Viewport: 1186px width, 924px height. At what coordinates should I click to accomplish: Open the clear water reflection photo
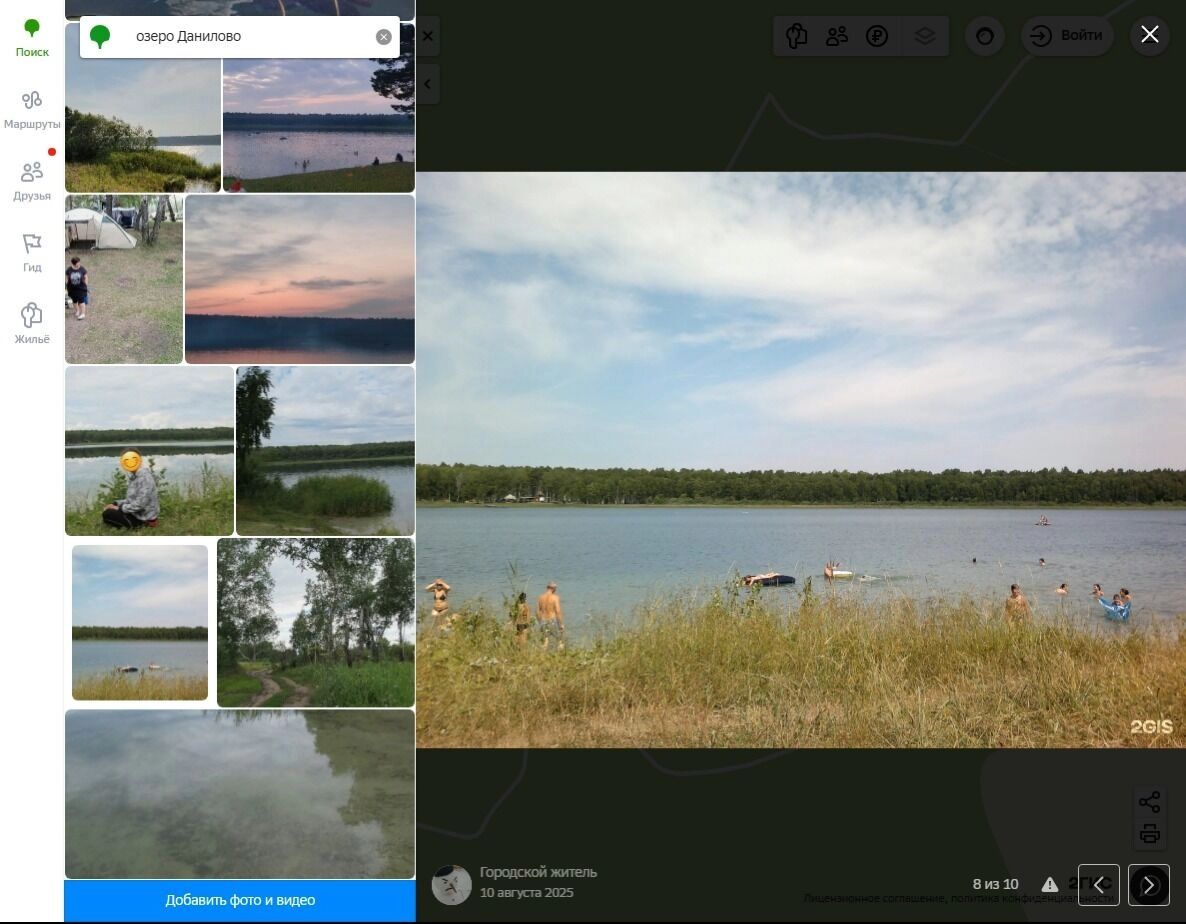[x=240, y=794]
